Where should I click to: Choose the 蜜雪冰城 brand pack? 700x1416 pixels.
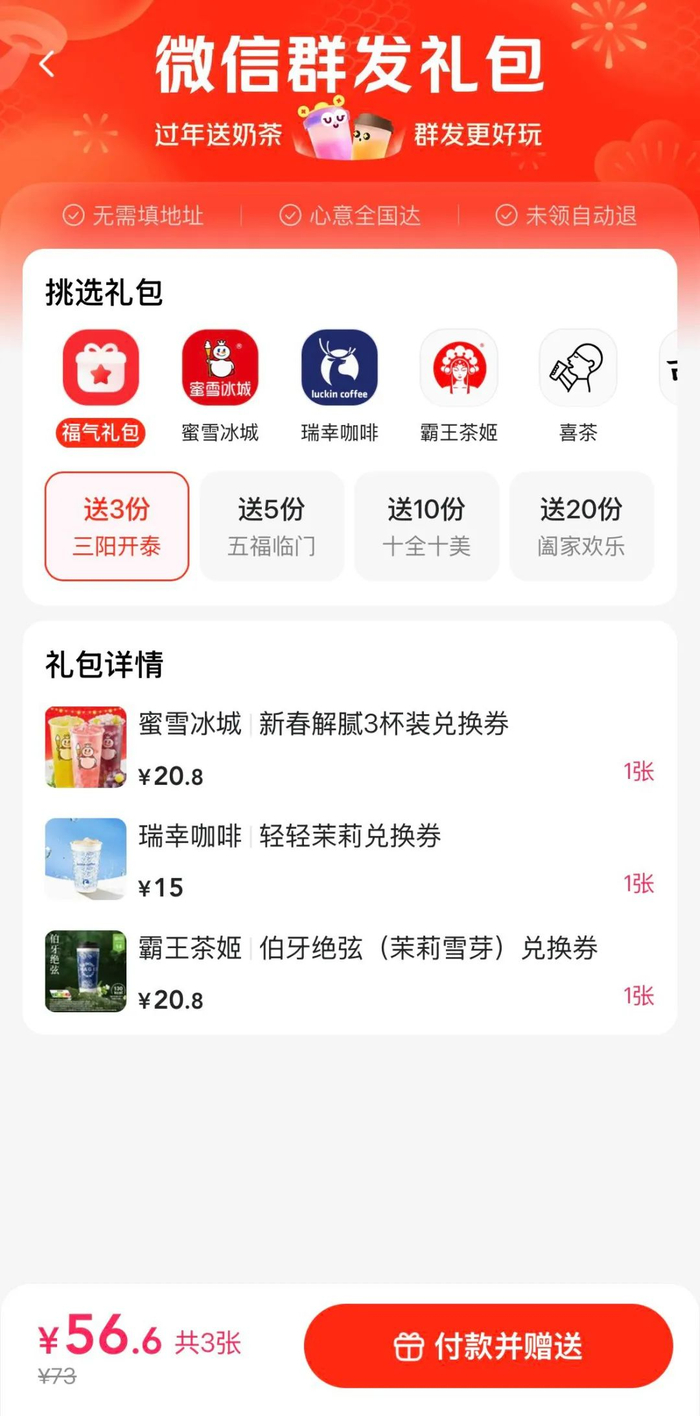pos(220,387)
